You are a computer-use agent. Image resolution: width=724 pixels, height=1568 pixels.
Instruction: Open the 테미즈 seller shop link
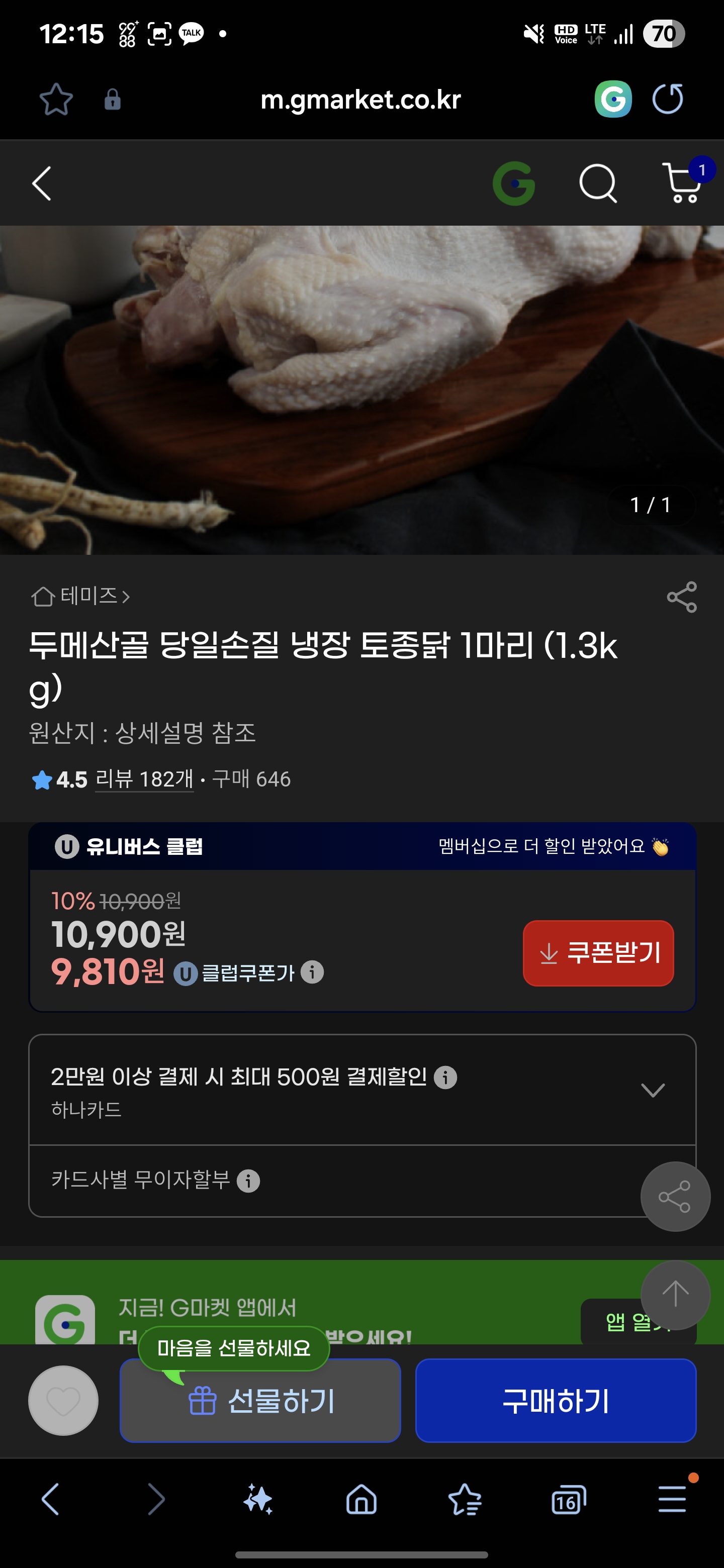pos(80,596)
